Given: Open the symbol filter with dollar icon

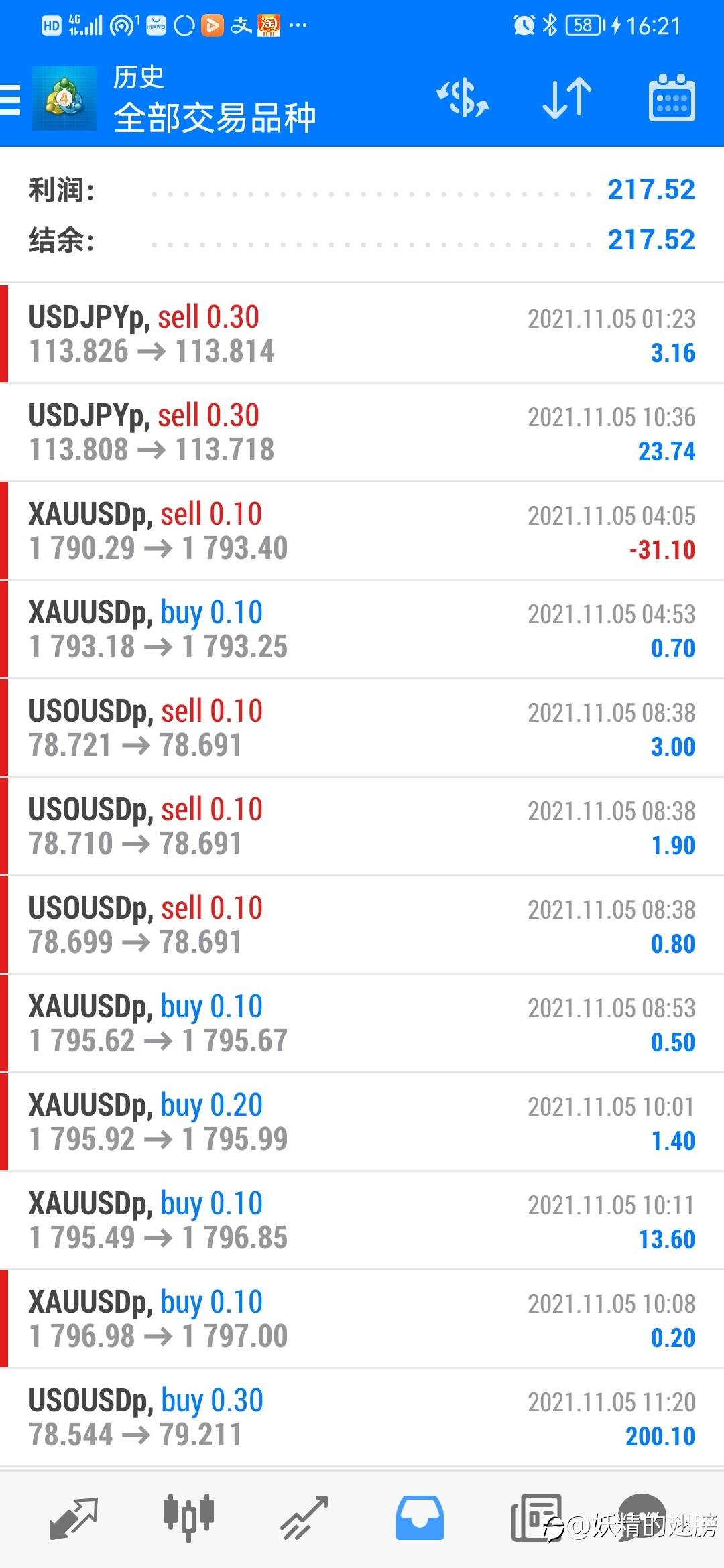Looking at the screenshot, I should click(462, 99).
